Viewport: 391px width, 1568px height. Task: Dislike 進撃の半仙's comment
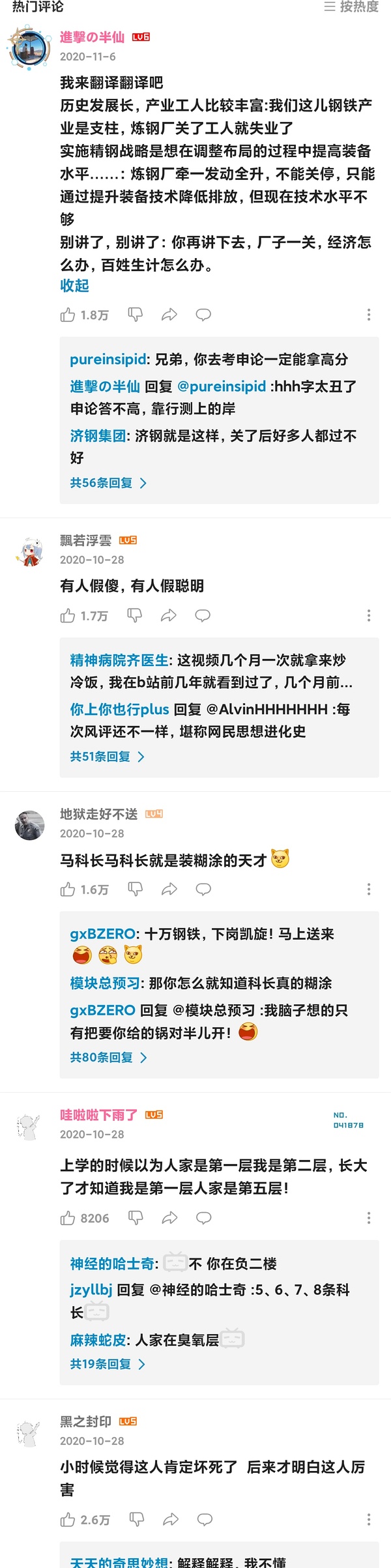pyautogui.click(x=136, y=315)
